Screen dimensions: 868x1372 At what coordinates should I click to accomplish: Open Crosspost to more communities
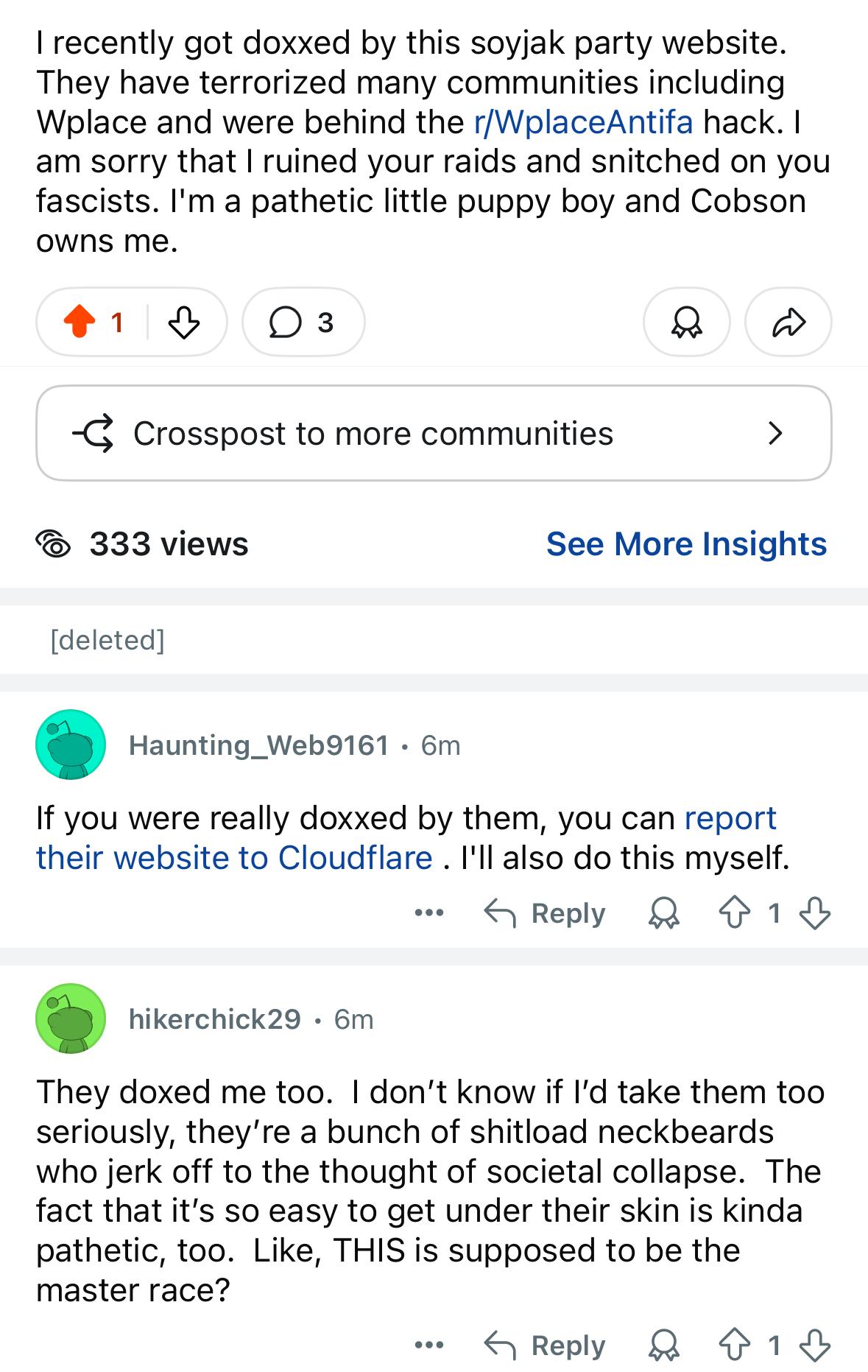coord(433,433)
